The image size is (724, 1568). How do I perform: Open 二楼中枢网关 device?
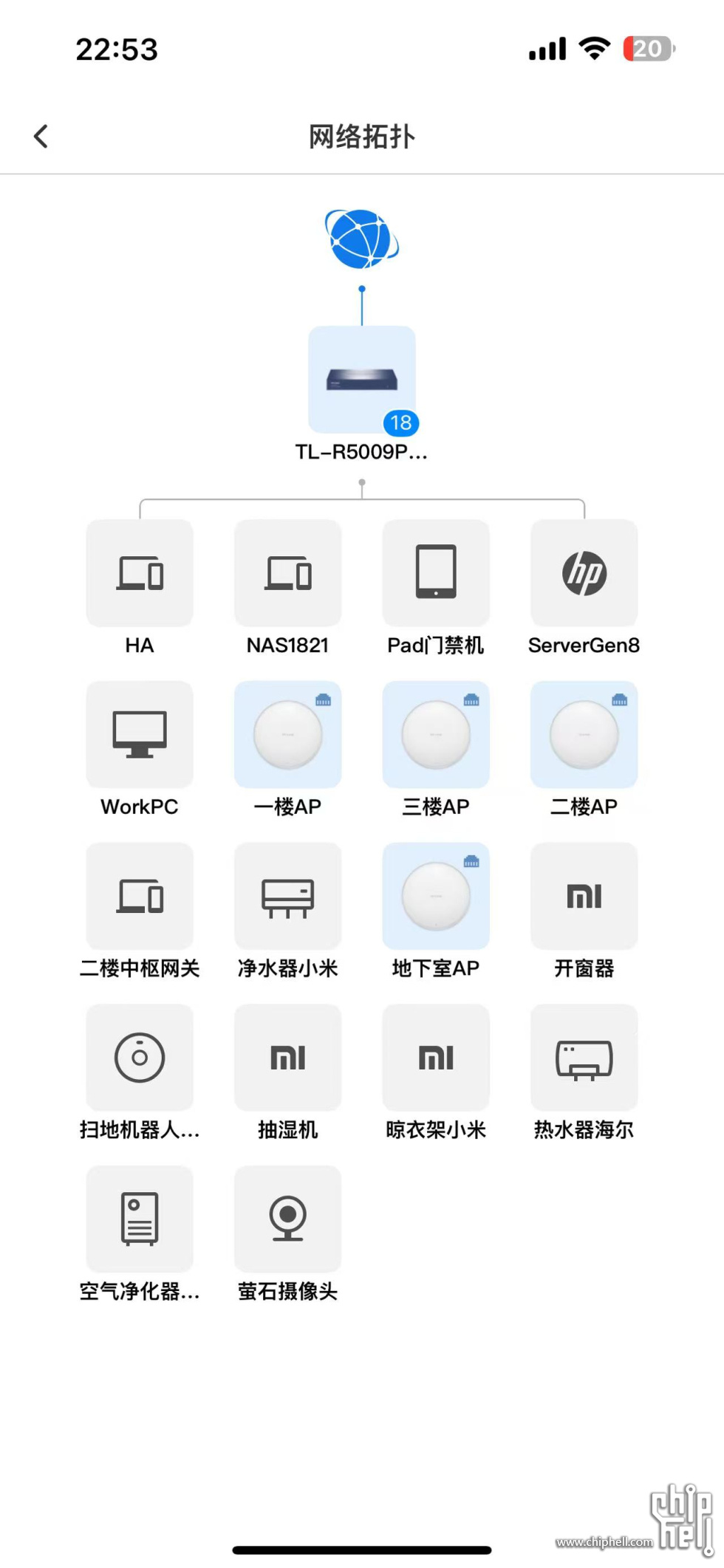[140, 897]
